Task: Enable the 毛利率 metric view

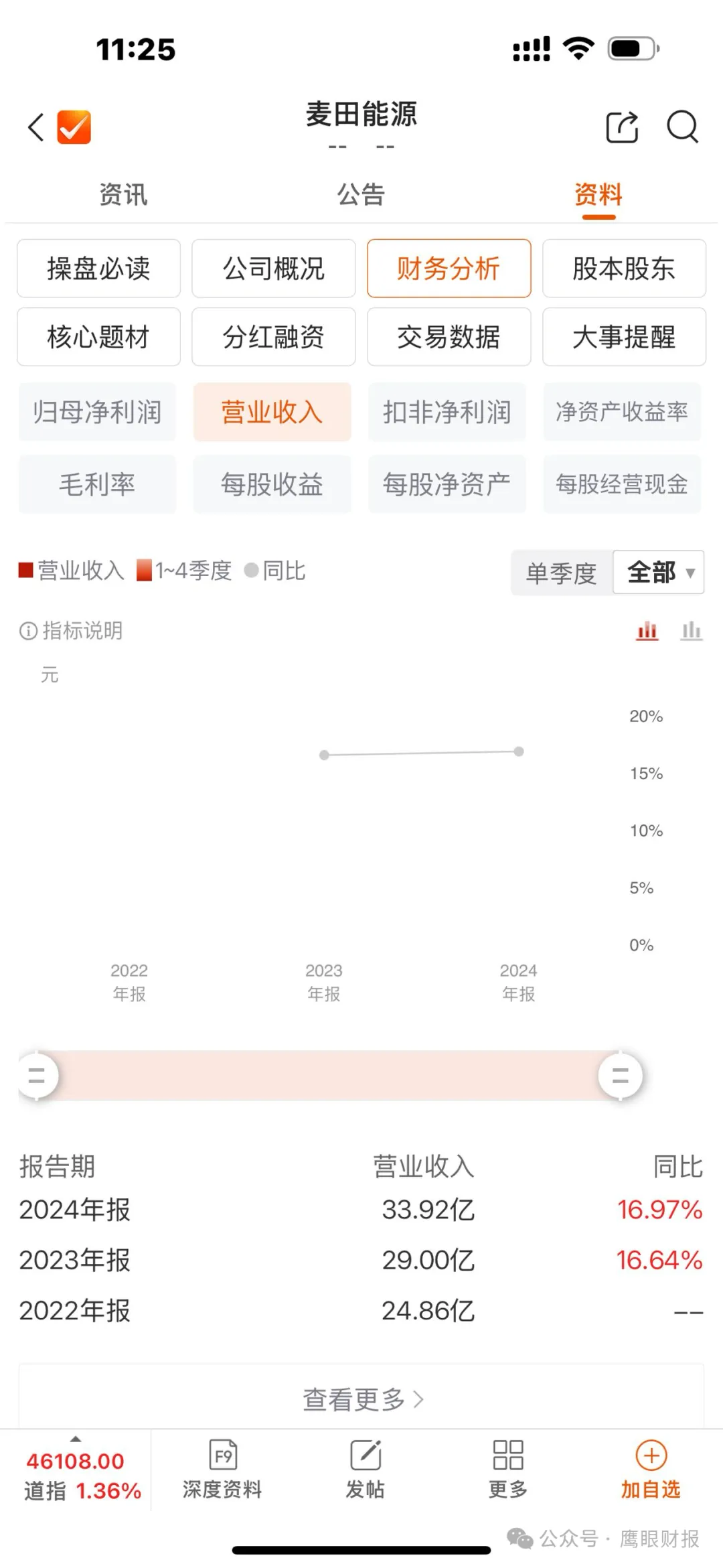Action: 96,484
